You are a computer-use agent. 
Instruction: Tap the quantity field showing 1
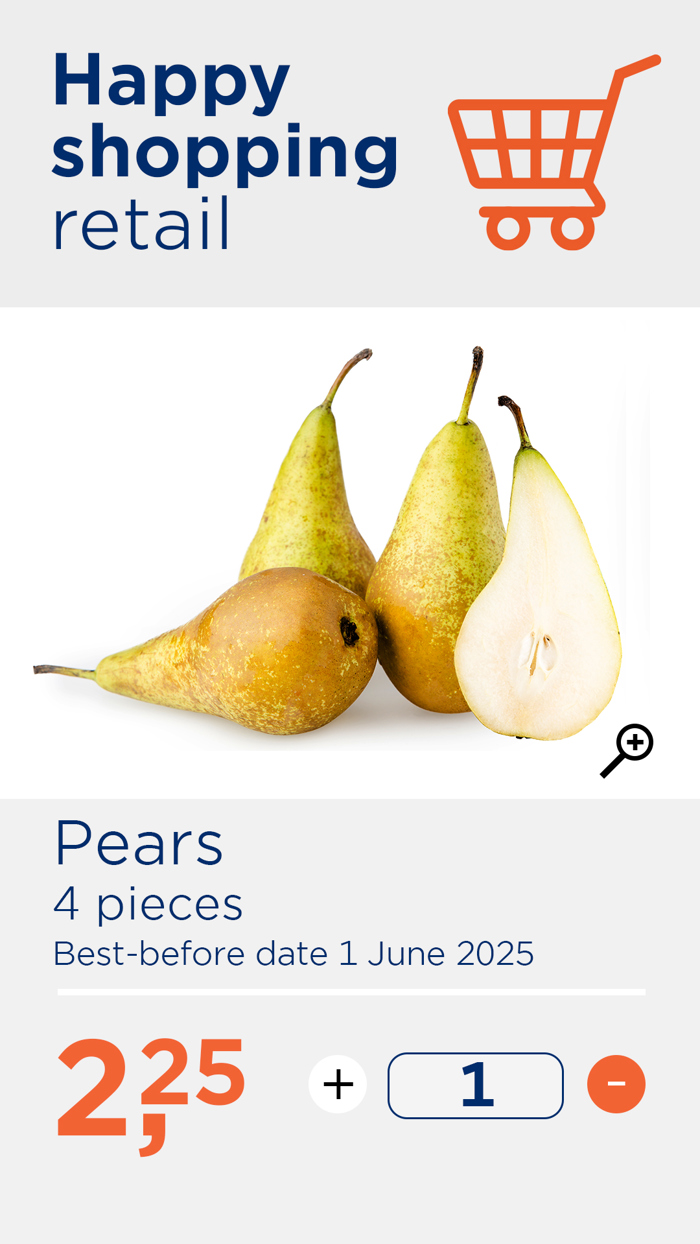[476, 1085]
